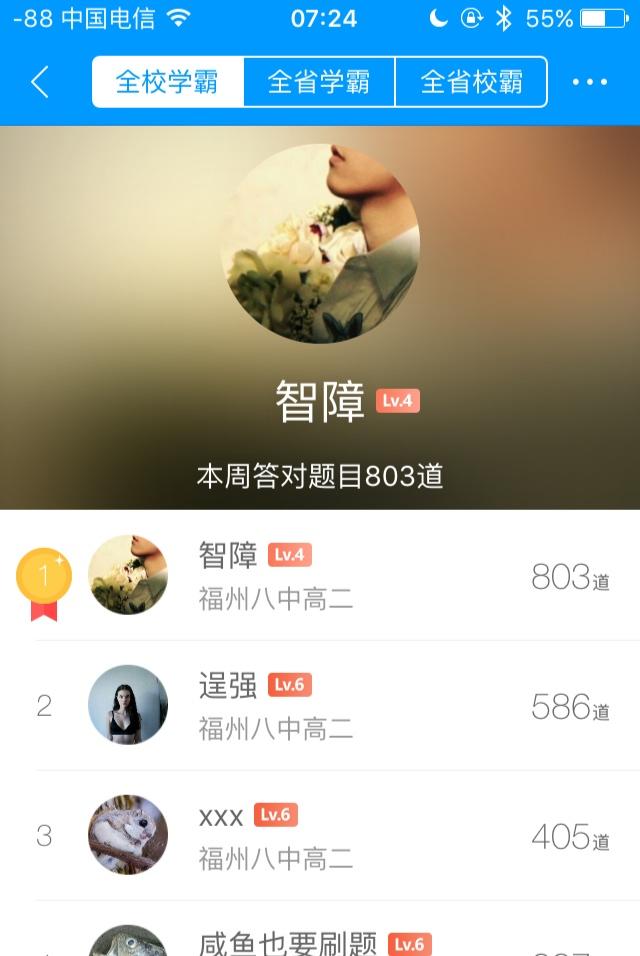Go back using the top-left arrow
Image resolution: width=640 pixels, height=956 pixels.
(40, 82)
